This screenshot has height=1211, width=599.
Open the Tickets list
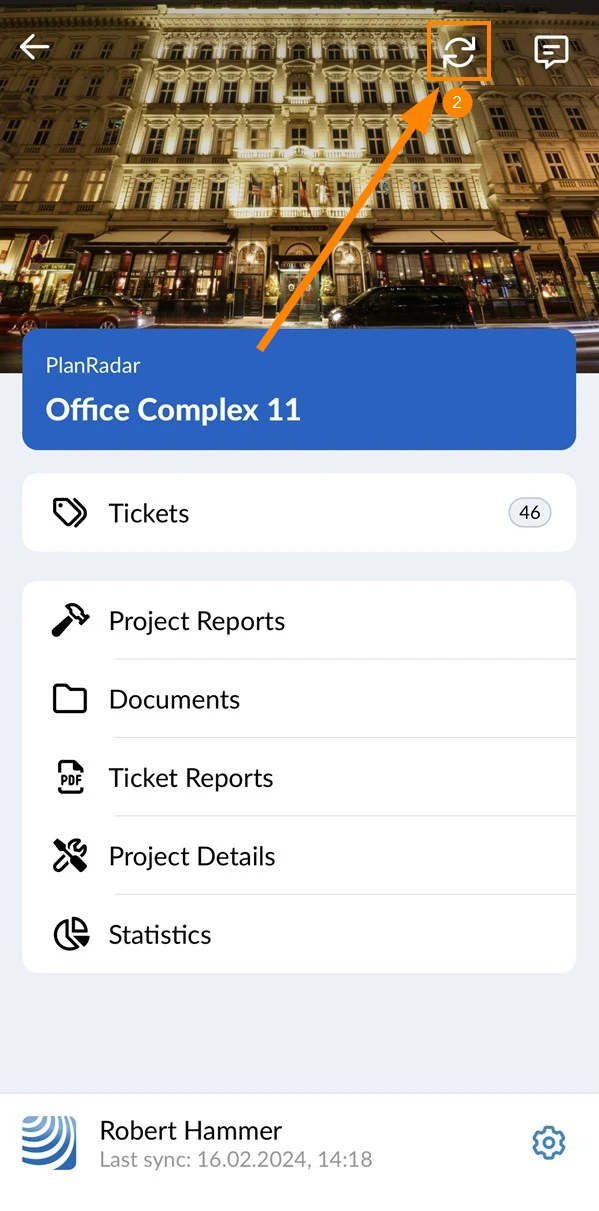[299, 513]
